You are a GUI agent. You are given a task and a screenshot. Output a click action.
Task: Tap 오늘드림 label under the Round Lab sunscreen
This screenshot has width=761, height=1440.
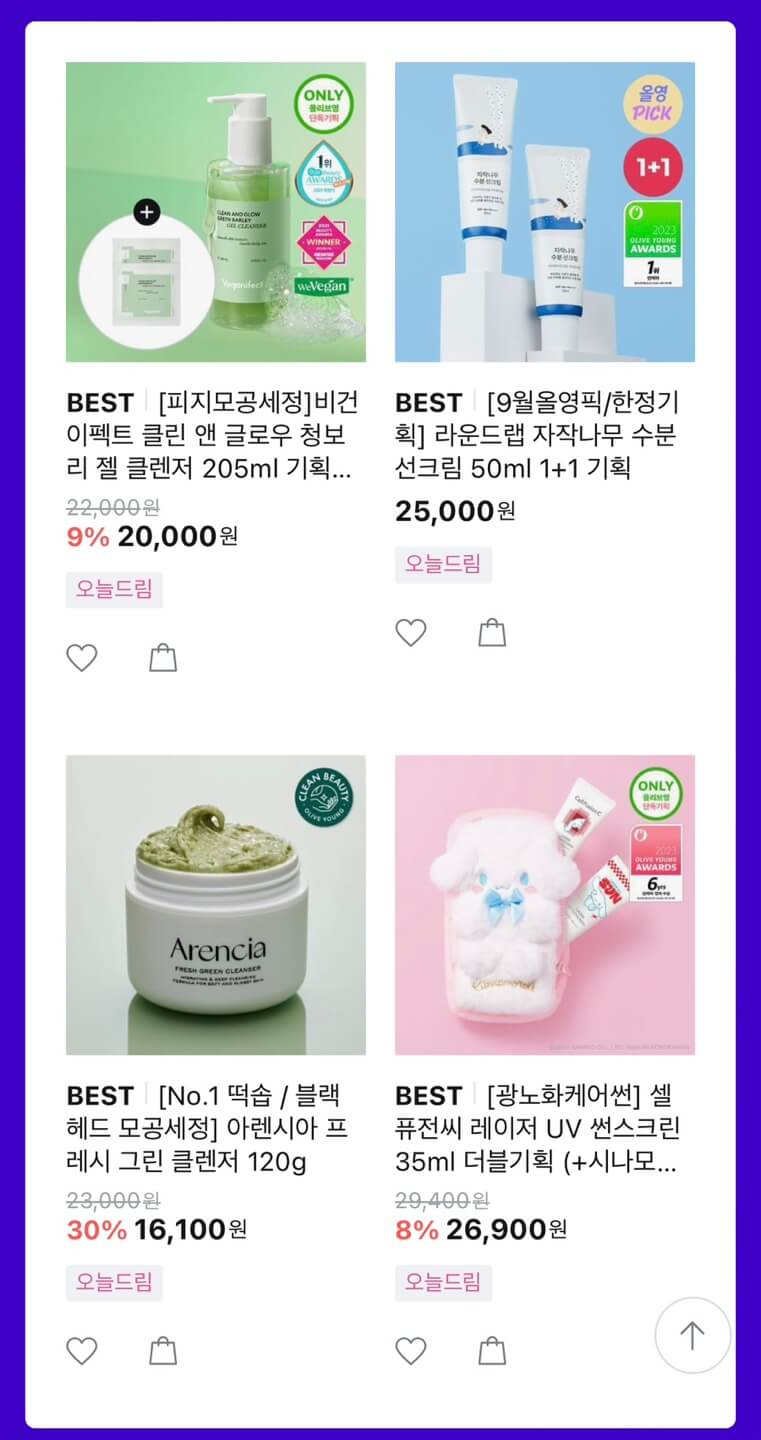click(443, 565)
